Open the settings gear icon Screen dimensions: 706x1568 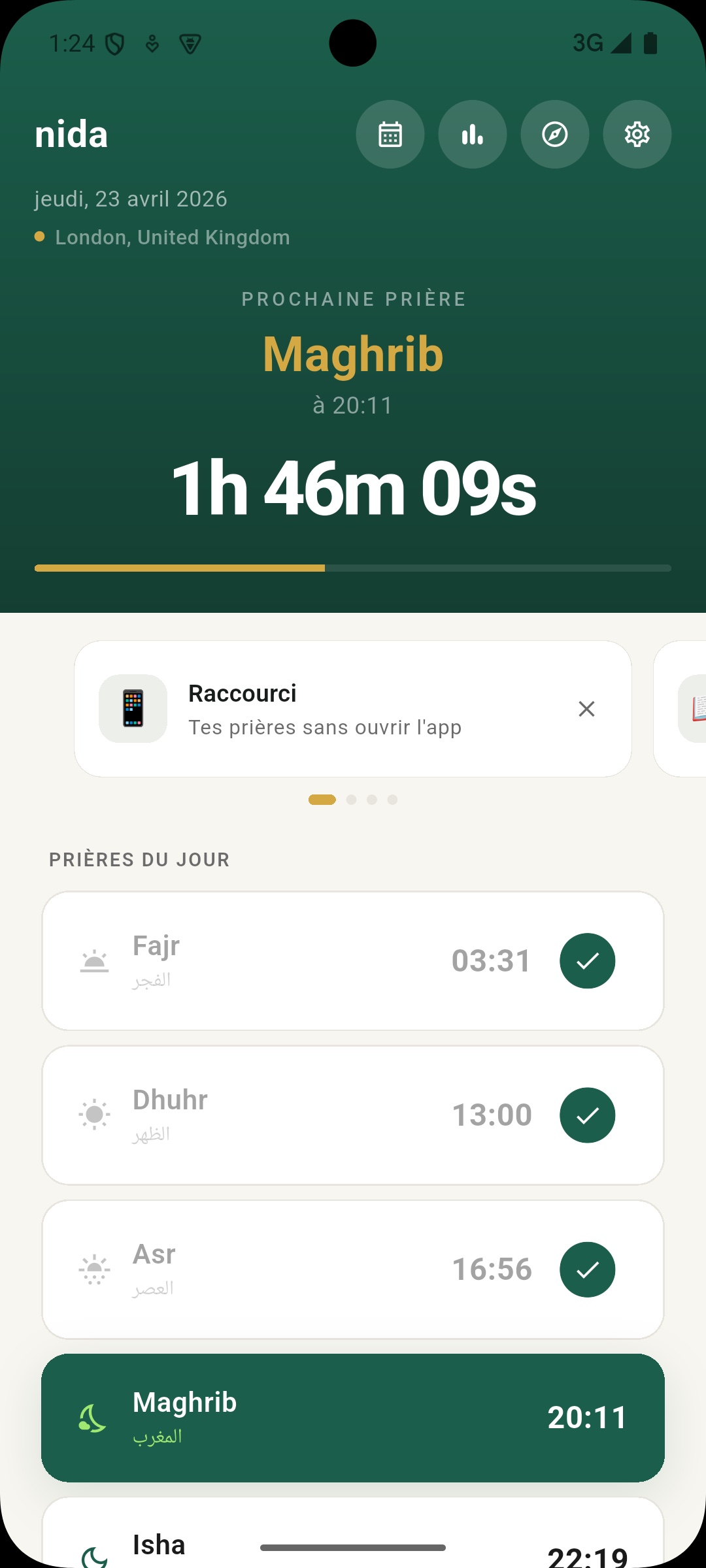[637, 134]
